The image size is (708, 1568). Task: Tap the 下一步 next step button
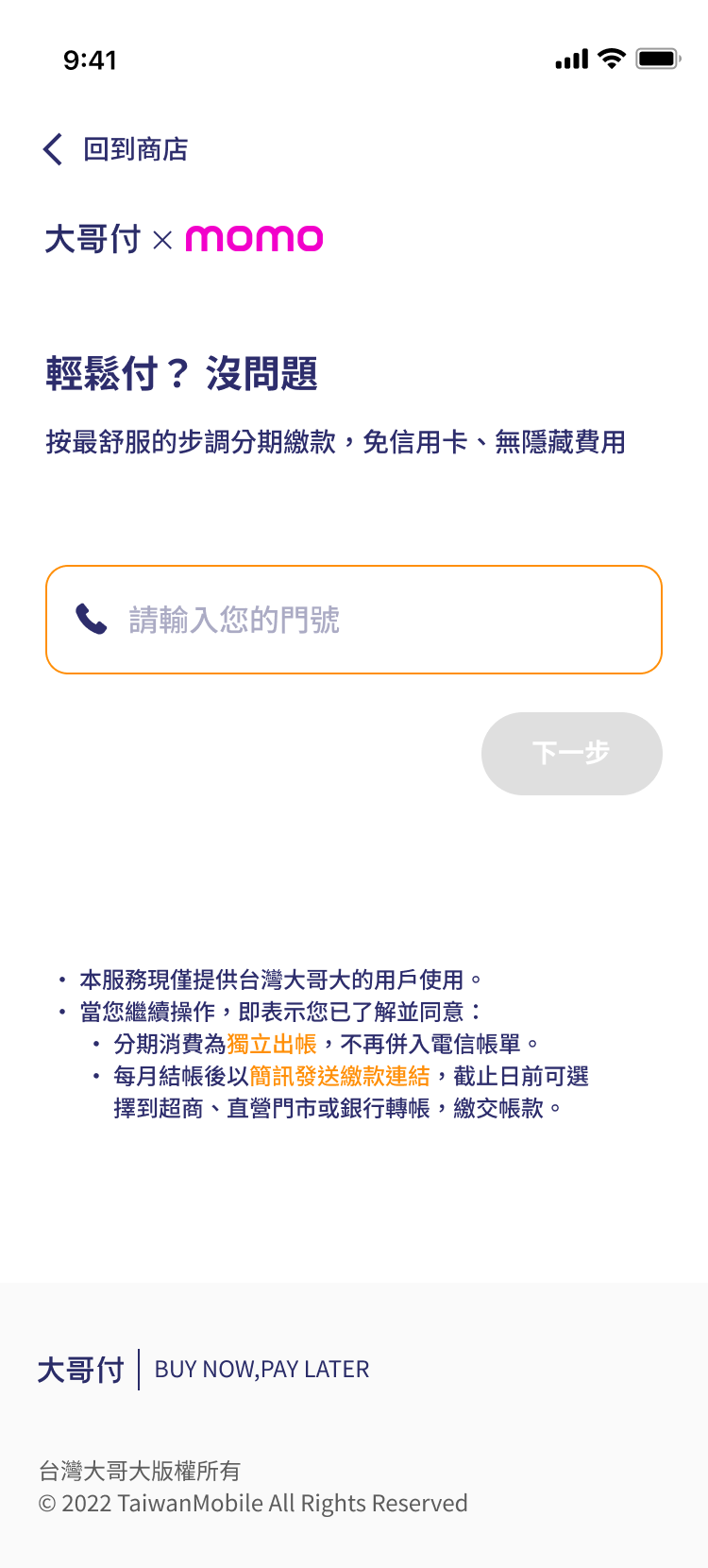571,753
